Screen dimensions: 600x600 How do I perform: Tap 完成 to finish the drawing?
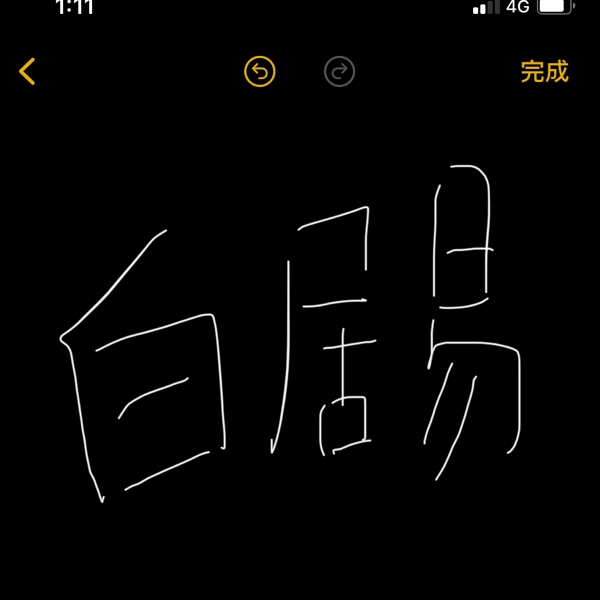point(544,72)
